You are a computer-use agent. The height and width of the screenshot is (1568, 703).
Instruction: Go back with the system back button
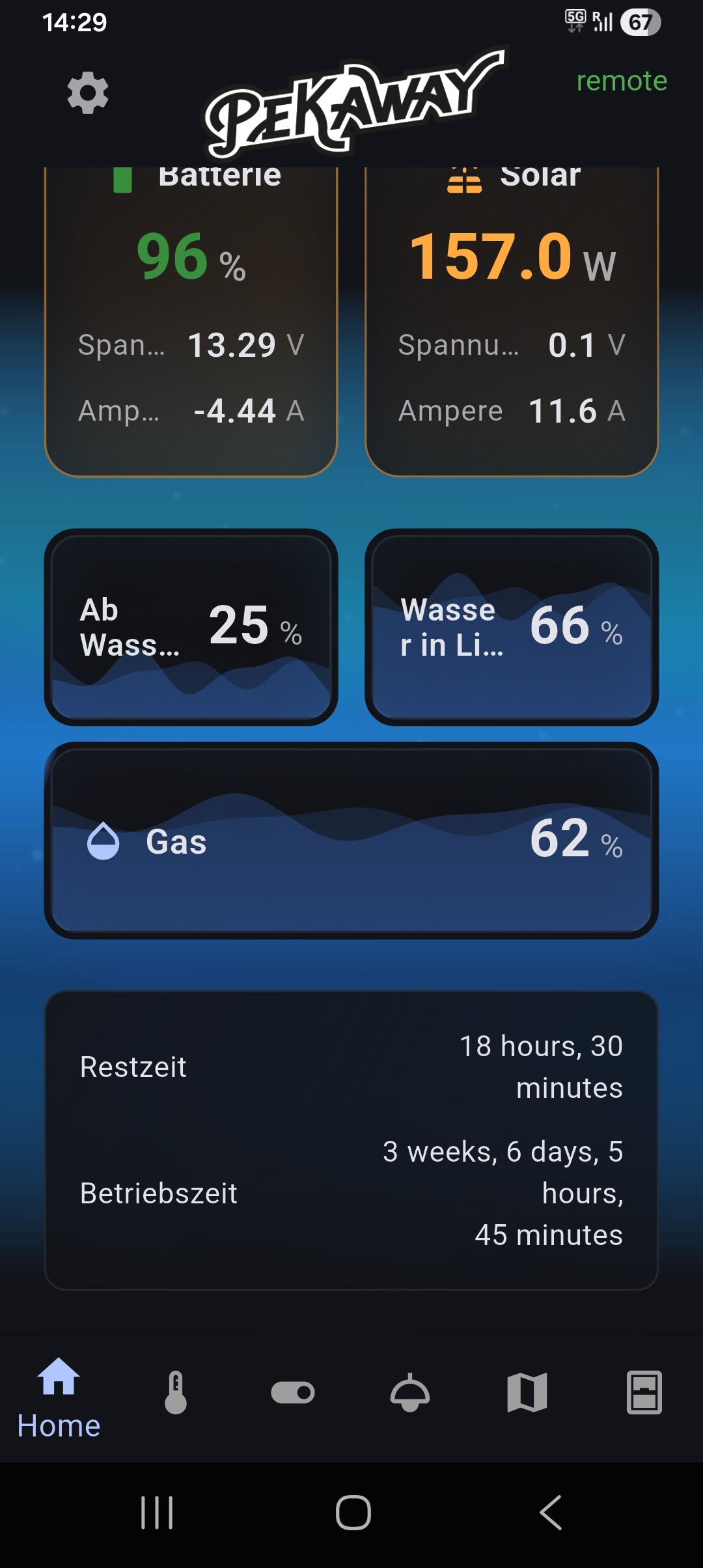tap(551, 1512)
